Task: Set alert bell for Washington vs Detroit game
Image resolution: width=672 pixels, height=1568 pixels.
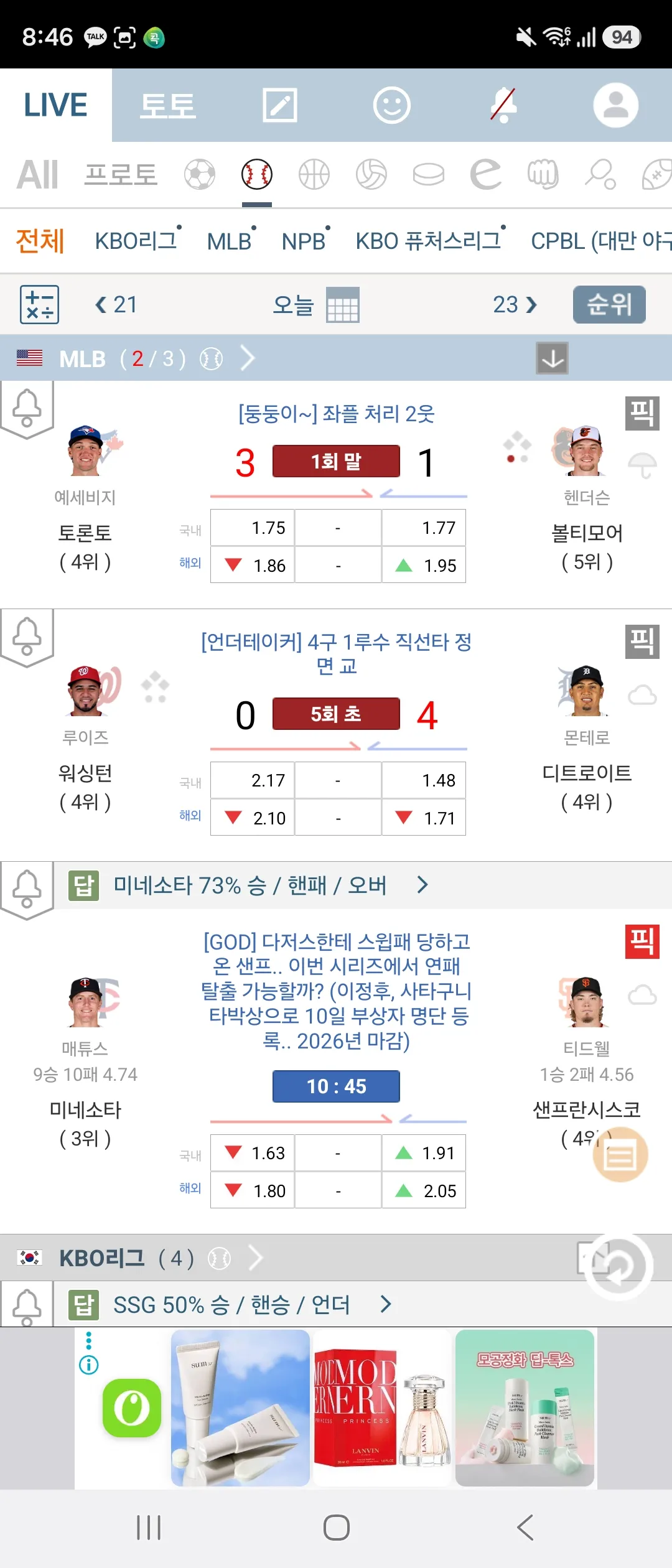Action: pyautogui.click(x=27, y=637)
